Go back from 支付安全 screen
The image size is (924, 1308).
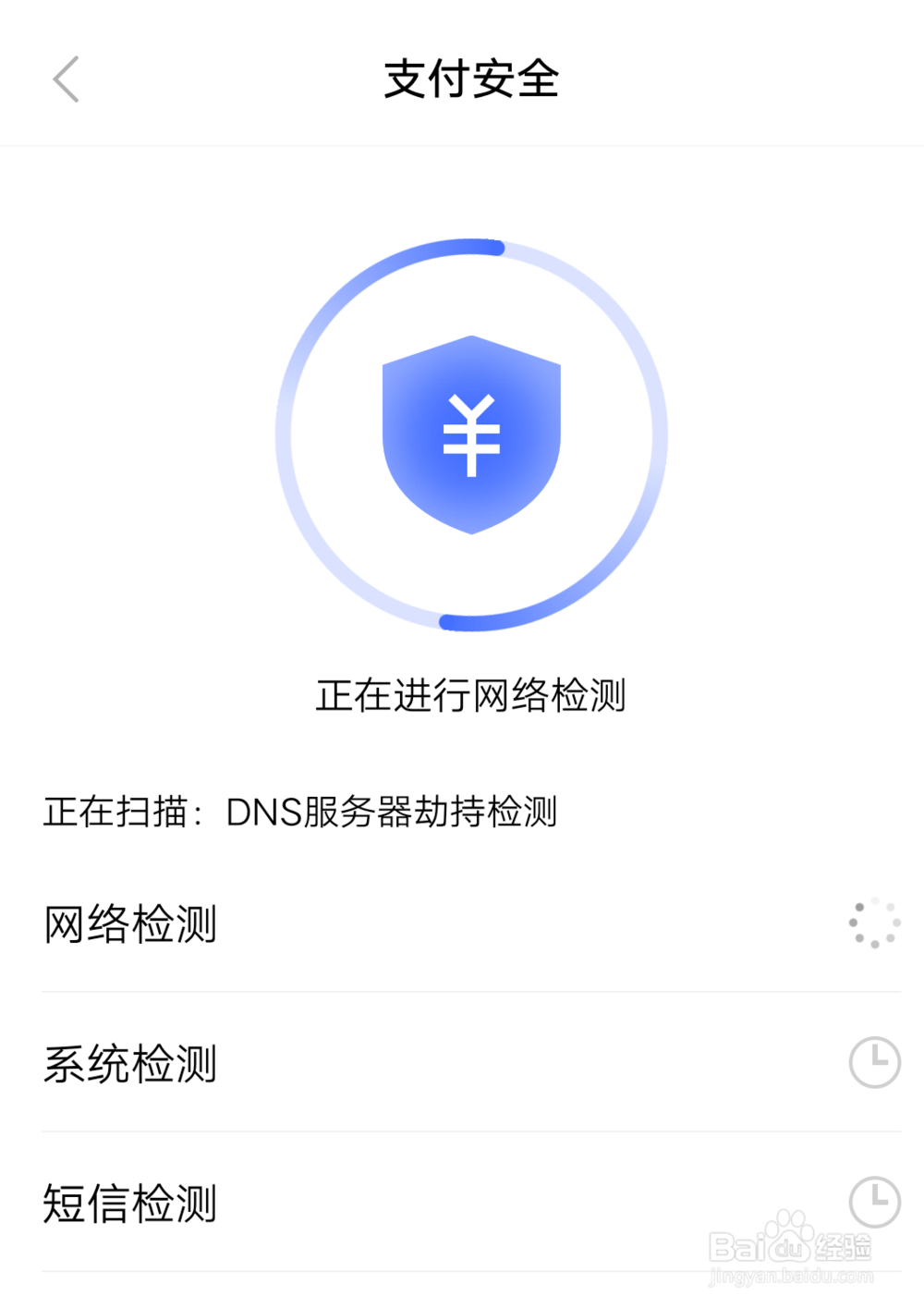pyautogui.click(x=66, y=79)
